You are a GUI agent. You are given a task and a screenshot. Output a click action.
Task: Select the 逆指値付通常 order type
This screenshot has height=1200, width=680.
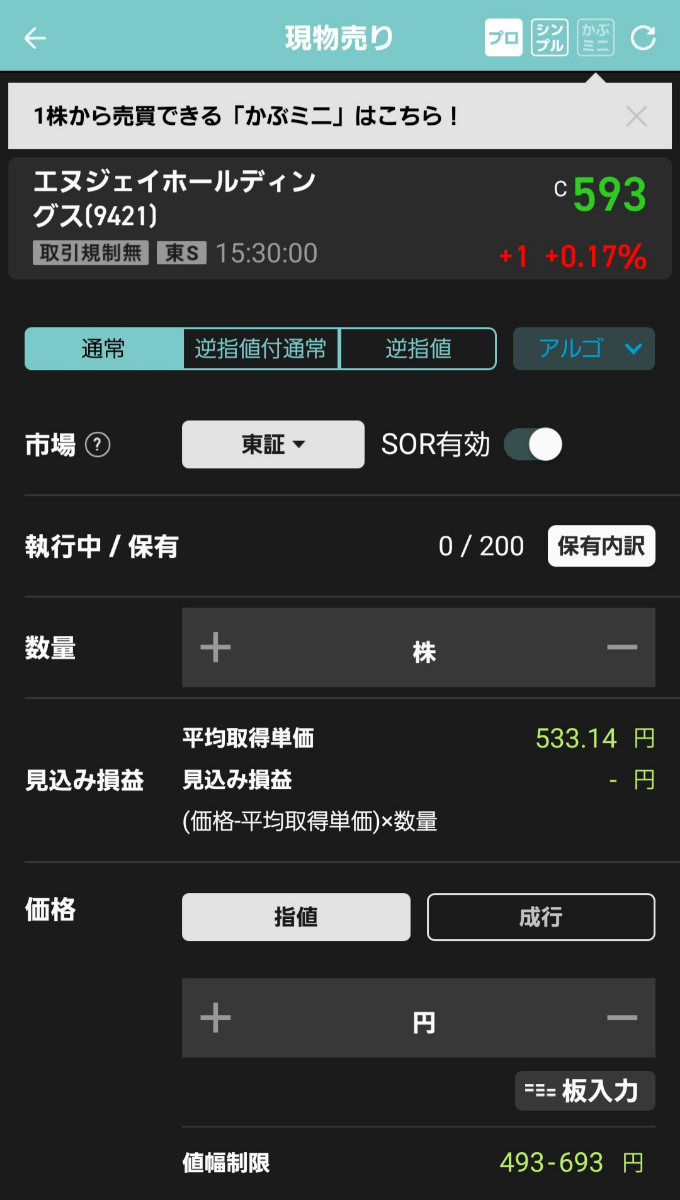(261, 349)
